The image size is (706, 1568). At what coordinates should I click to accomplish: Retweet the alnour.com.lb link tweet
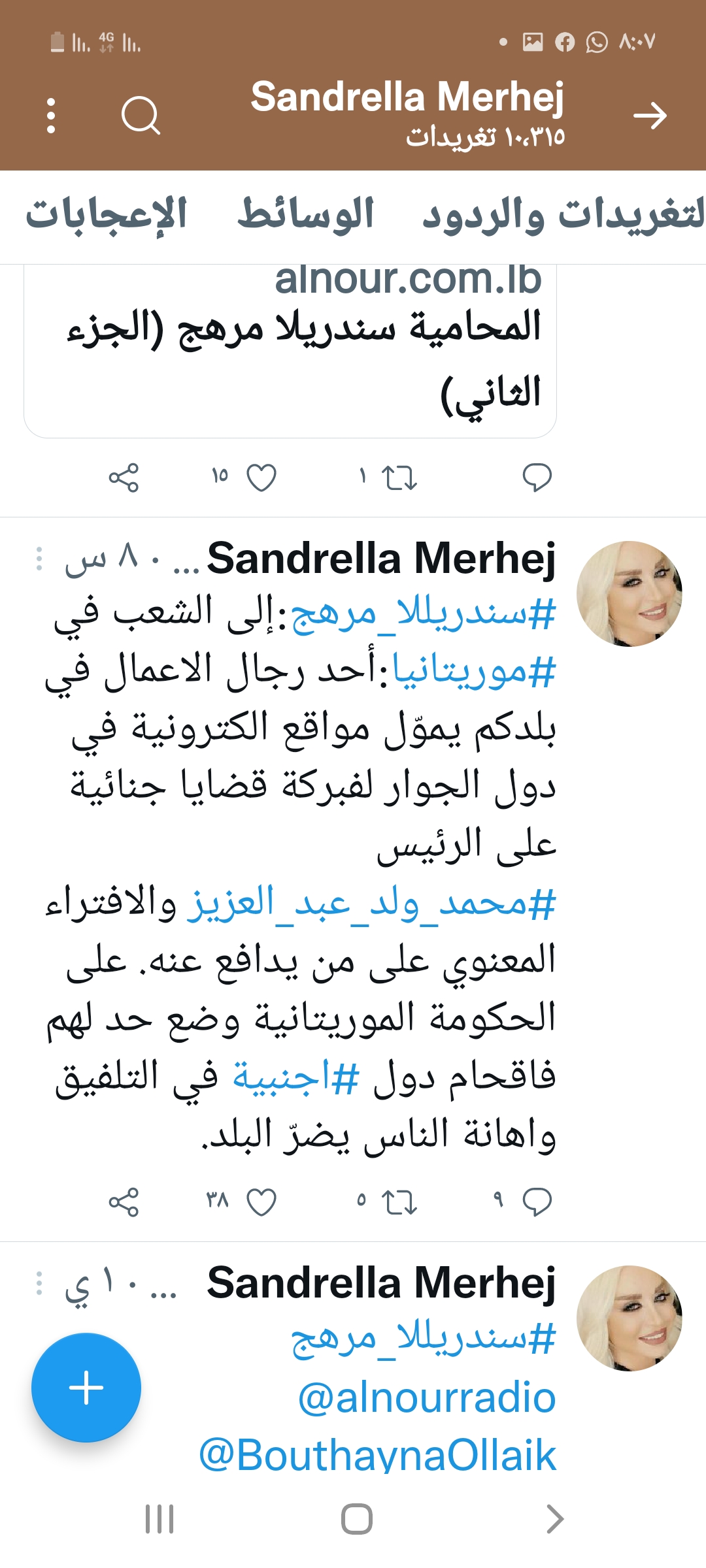tap(399, 478)
